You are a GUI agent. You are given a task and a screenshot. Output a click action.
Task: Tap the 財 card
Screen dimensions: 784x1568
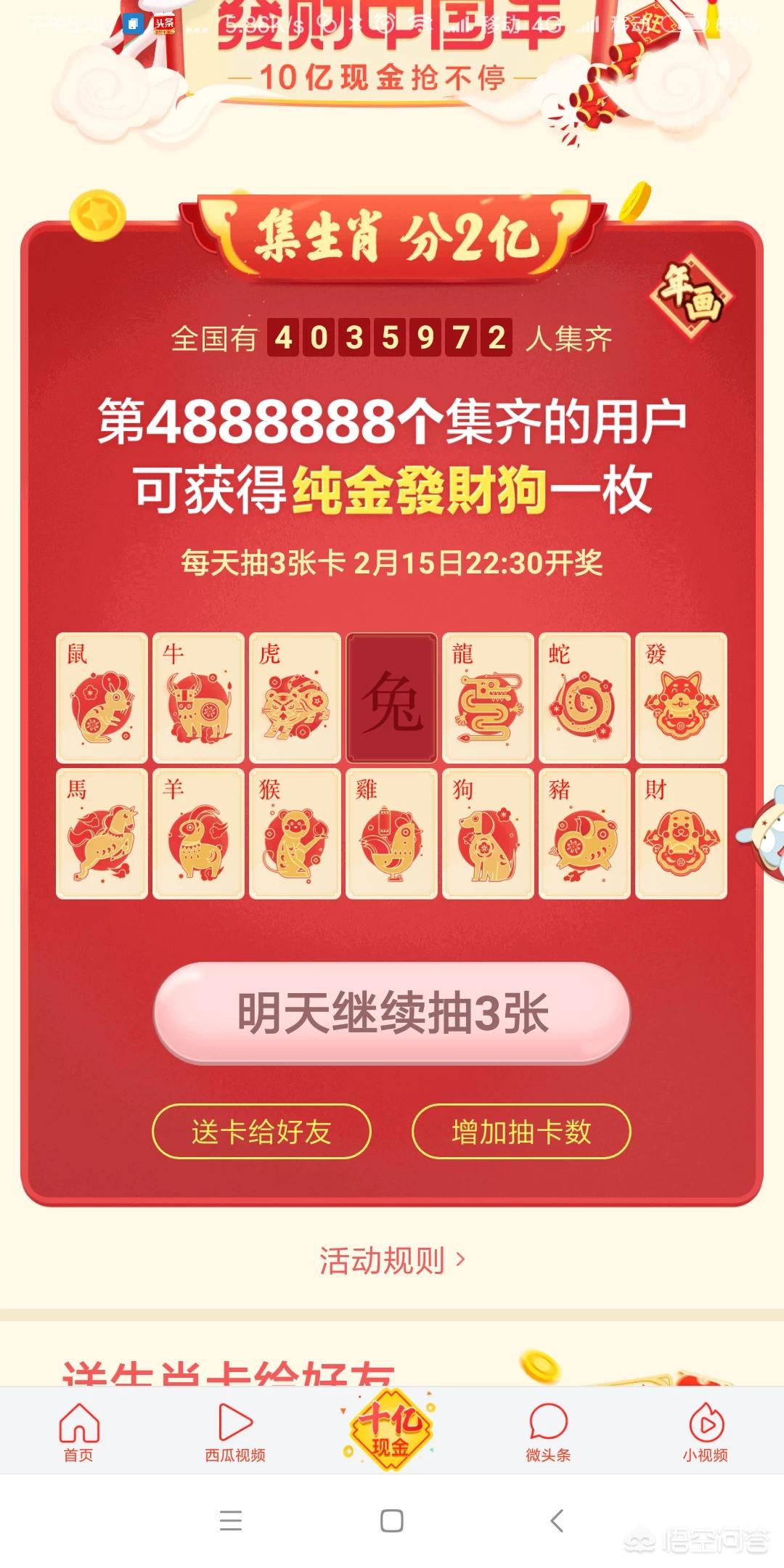[x=681, y=834]
